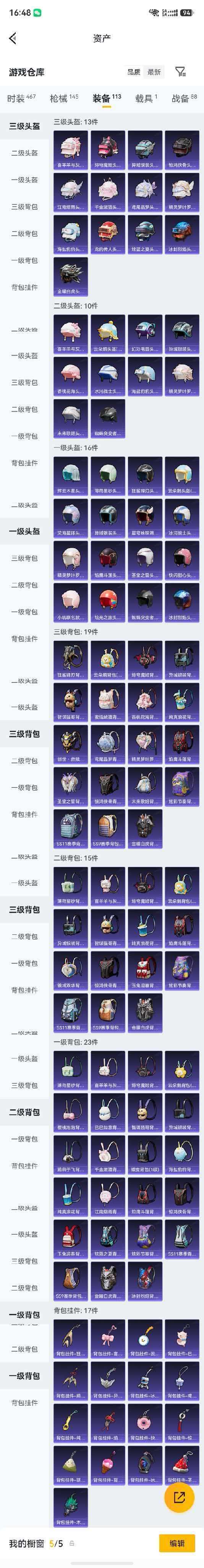Viewport: 204px width, 1568px height.
Task: Go back from the 资产 page
Action: 13,38
